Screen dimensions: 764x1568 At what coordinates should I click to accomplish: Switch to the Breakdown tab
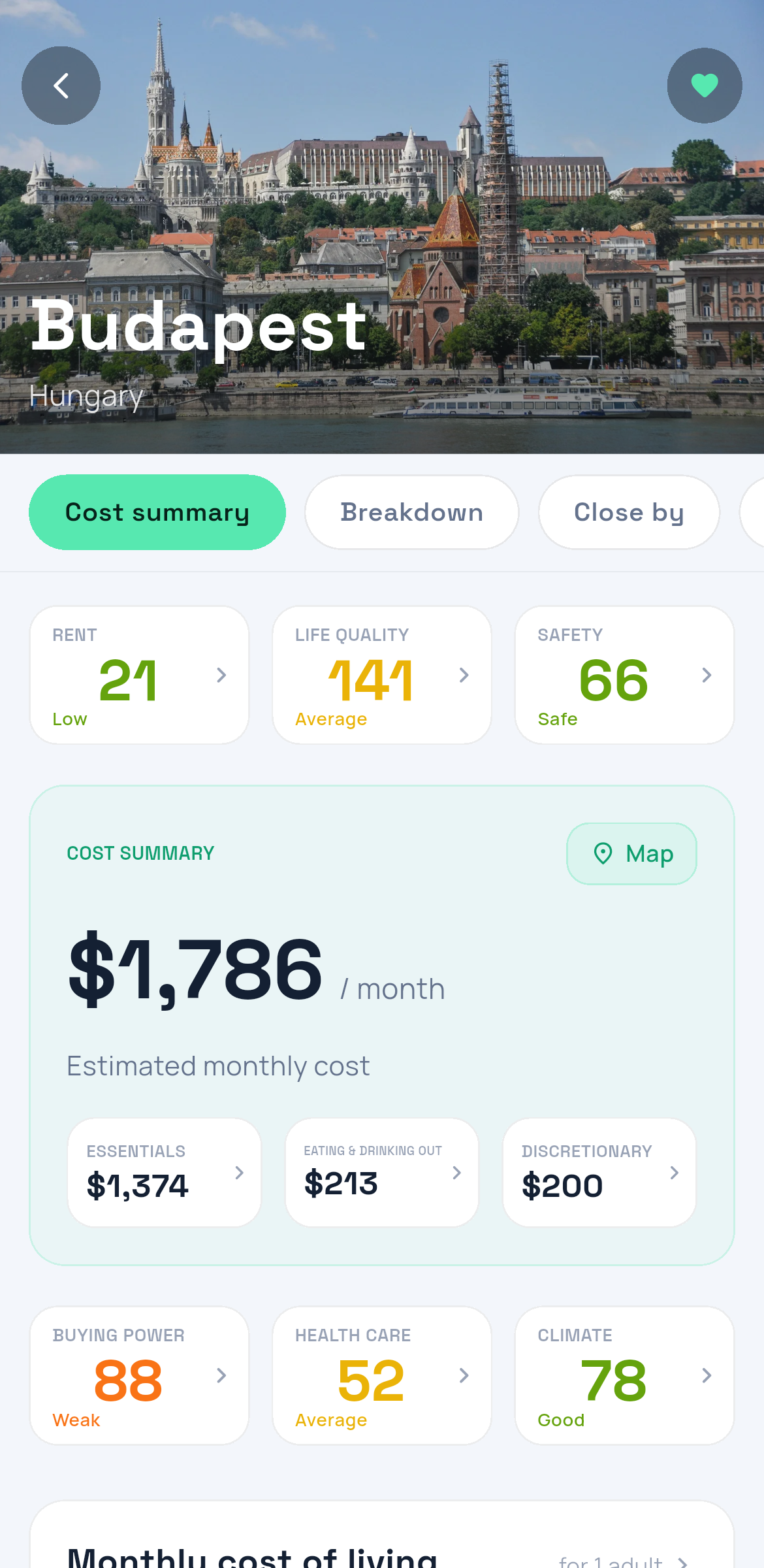pos(412,512)
